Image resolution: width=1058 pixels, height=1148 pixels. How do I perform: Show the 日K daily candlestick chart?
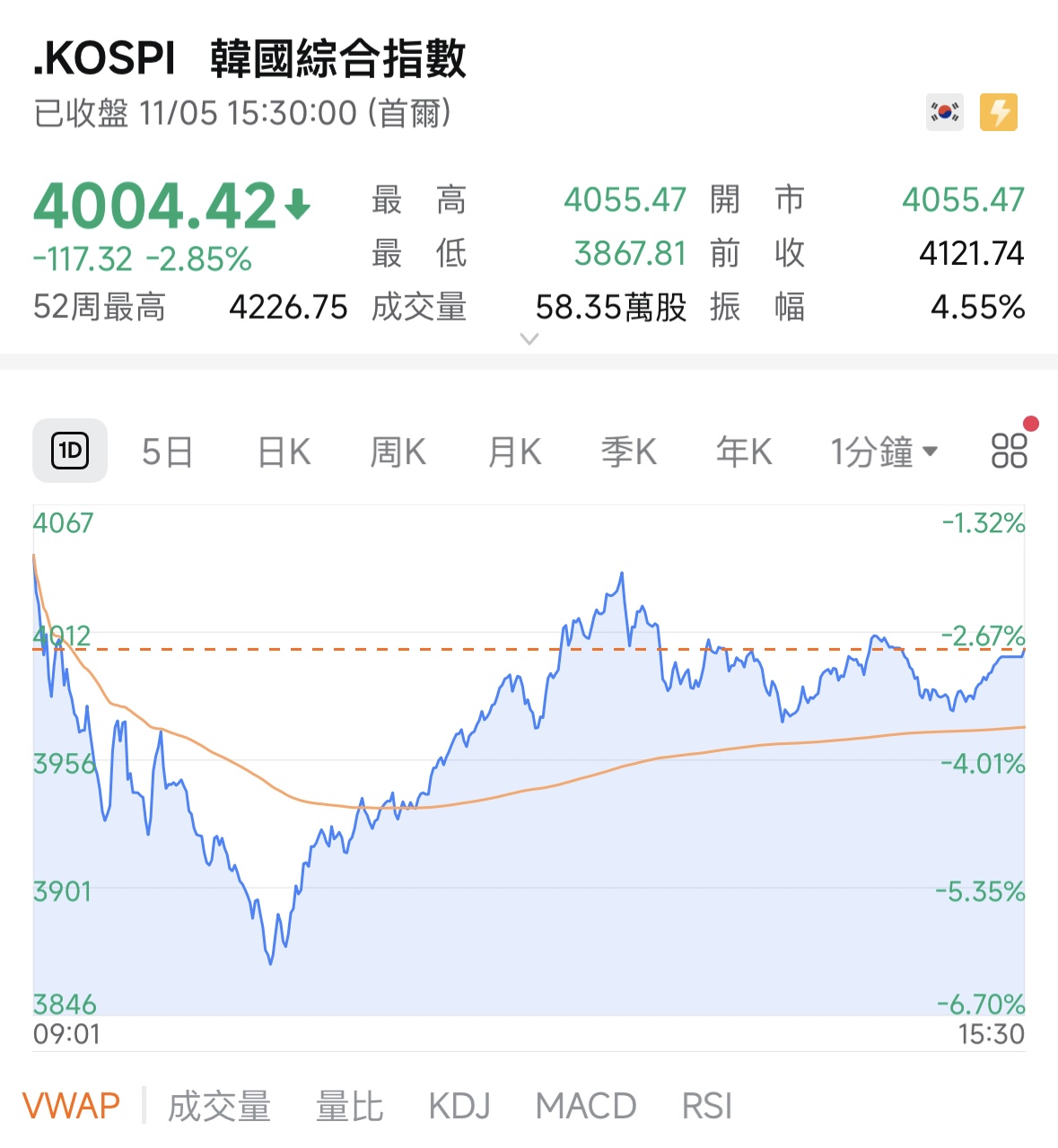click(284, 451)
